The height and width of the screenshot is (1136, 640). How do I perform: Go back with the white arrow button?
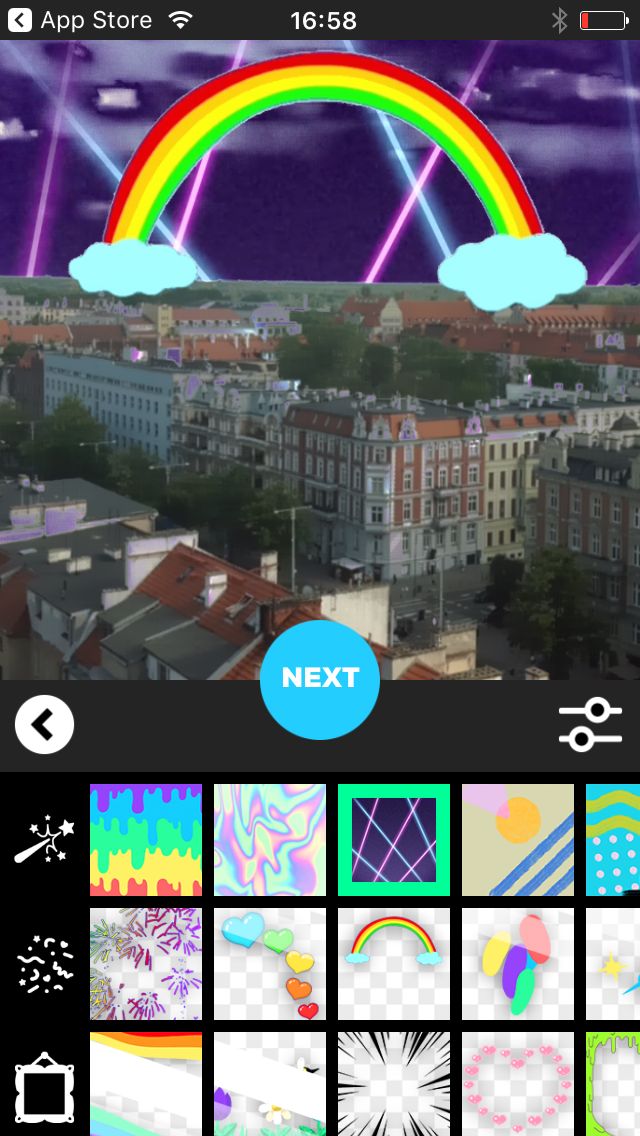44,724
